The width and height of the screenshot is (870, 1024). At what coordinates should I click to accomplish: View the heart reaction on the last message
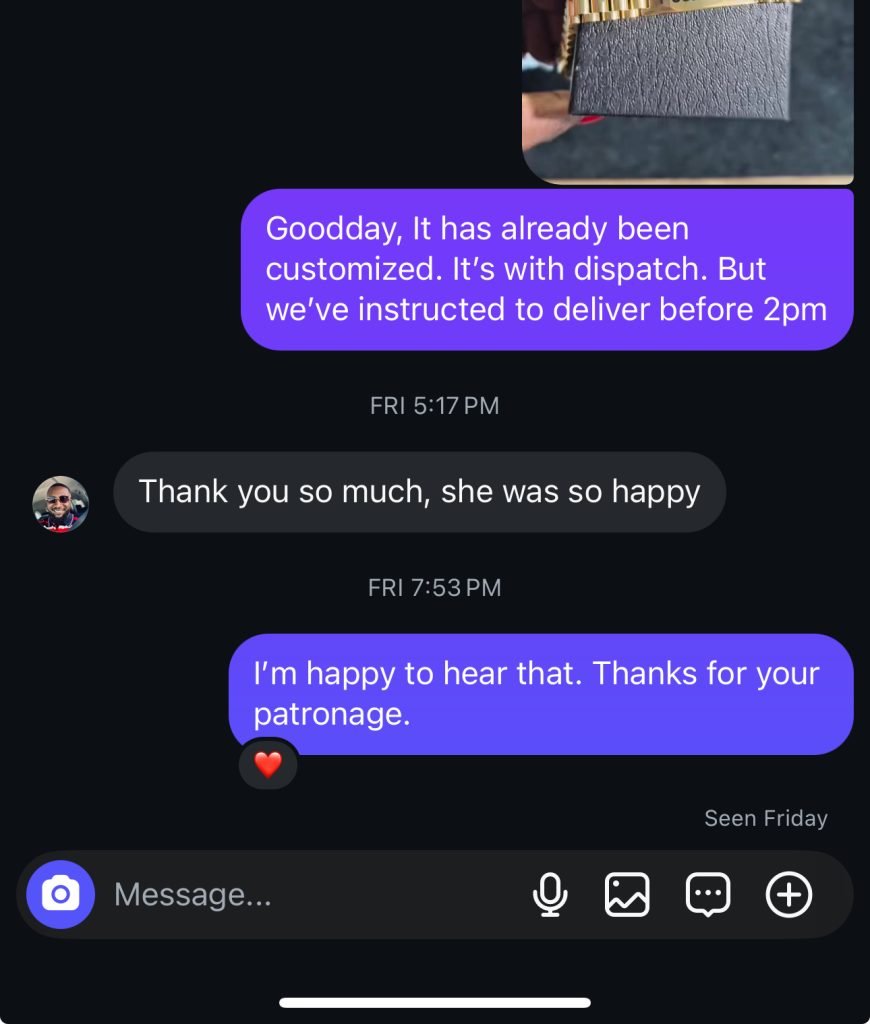point(268,765)
